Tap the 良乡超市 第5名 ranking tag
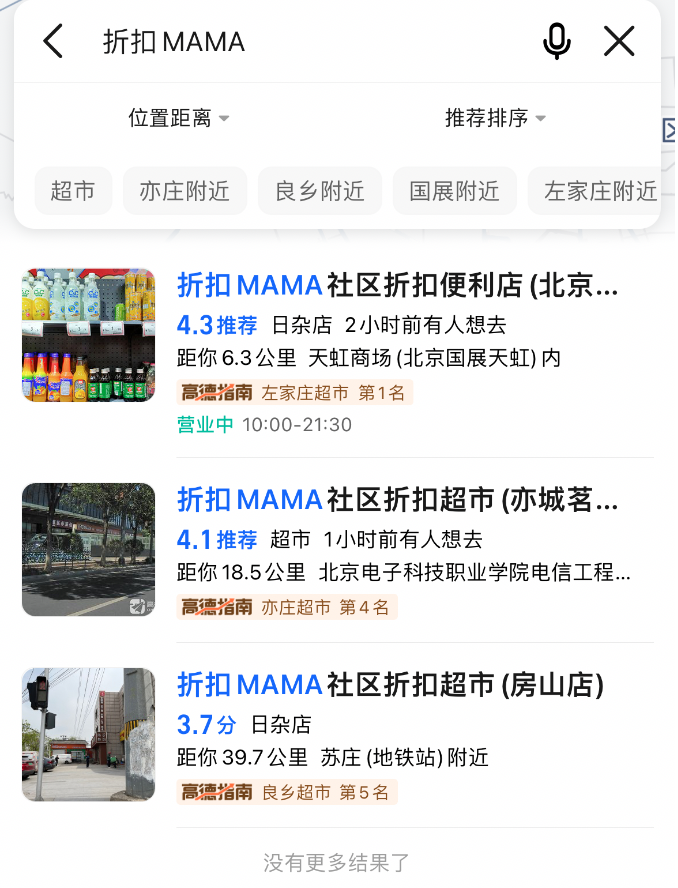678x888 pixels. tap(288, 793)
